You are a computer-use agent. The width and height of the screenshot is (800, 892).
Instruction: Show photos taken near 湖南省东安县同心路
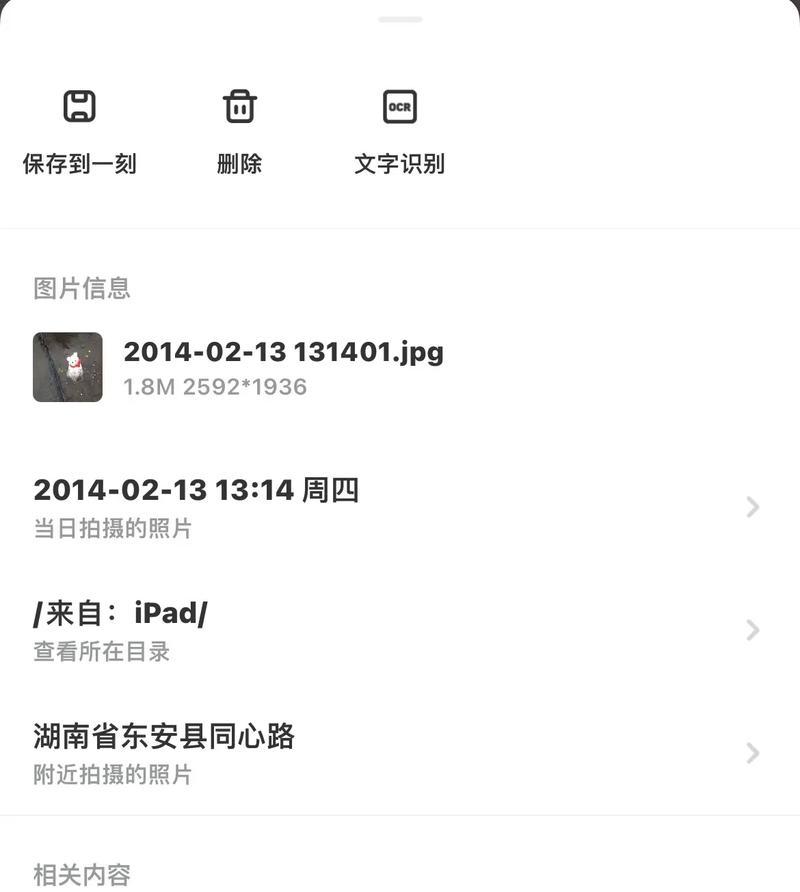(398, 753)
